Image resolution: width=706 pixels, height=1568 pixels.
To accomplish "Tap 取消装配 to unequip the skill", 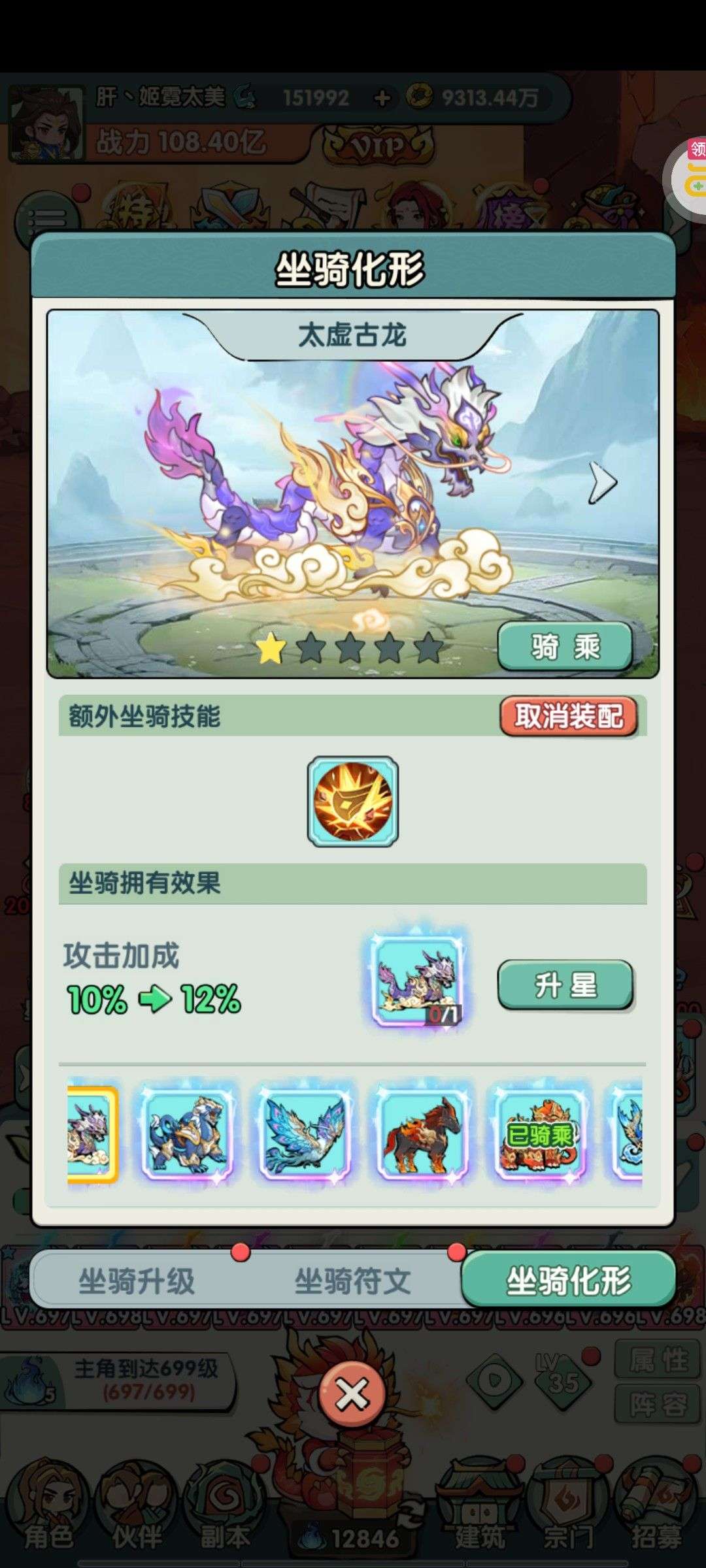I will coord(568,717).
